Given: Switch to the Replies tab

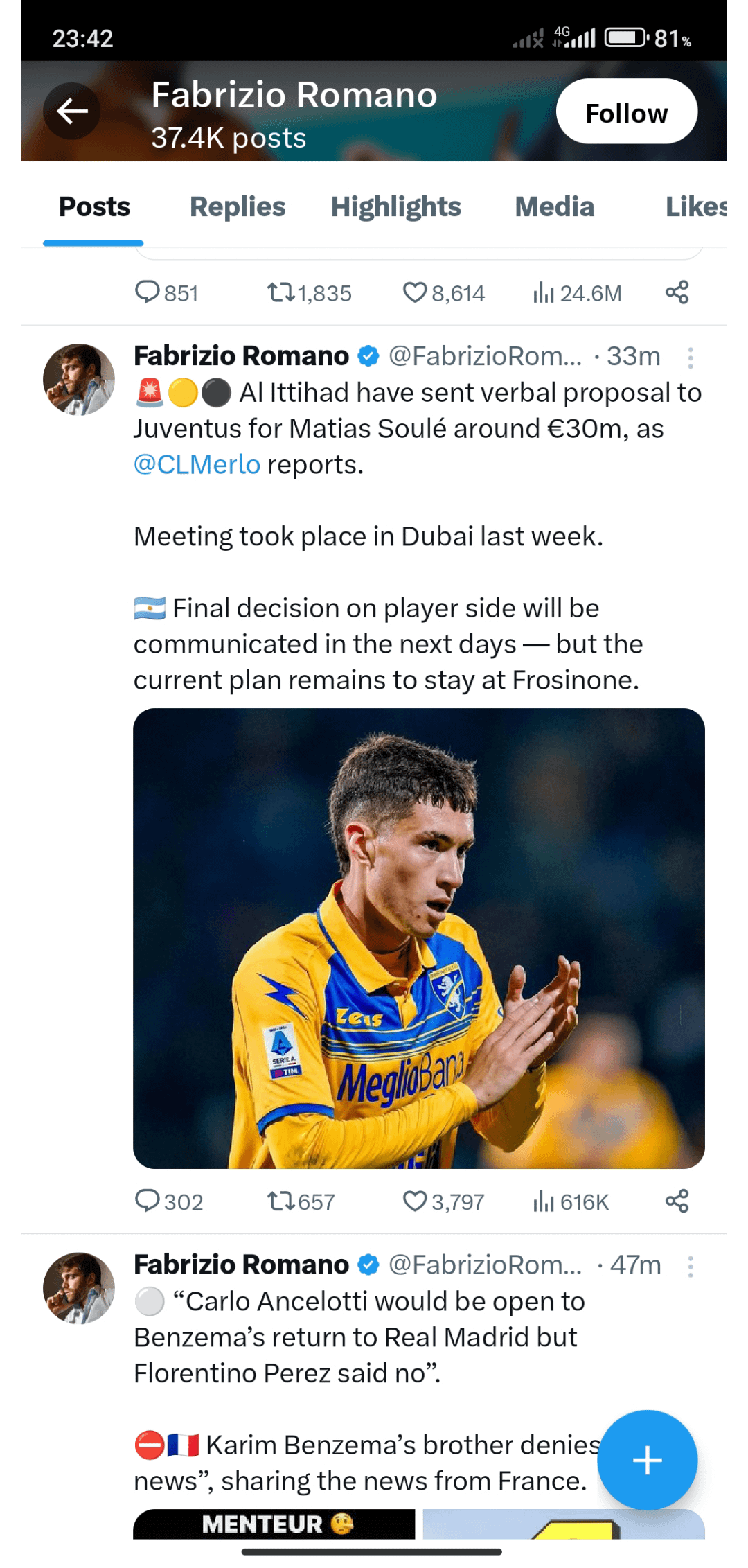Looking at the screenshot, I should coord(238,206).
